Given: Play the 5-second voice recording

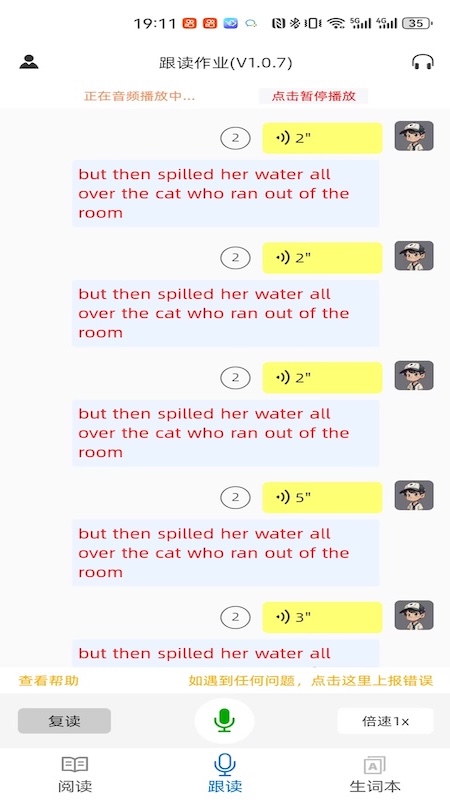Looking at the screenshot, I should 322,497.
